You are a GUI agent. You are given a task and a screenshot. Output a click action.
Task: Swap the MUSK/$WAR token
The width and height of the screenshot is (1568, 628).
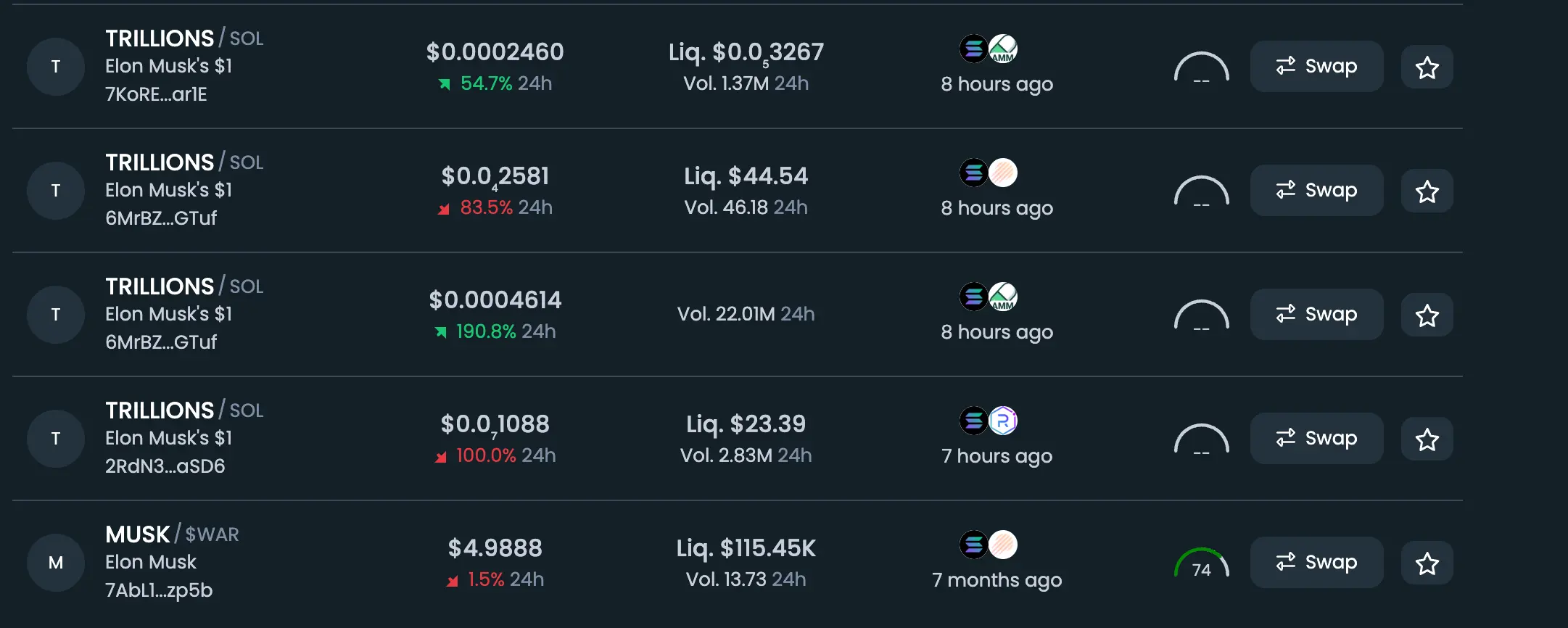click(1316, 563)
